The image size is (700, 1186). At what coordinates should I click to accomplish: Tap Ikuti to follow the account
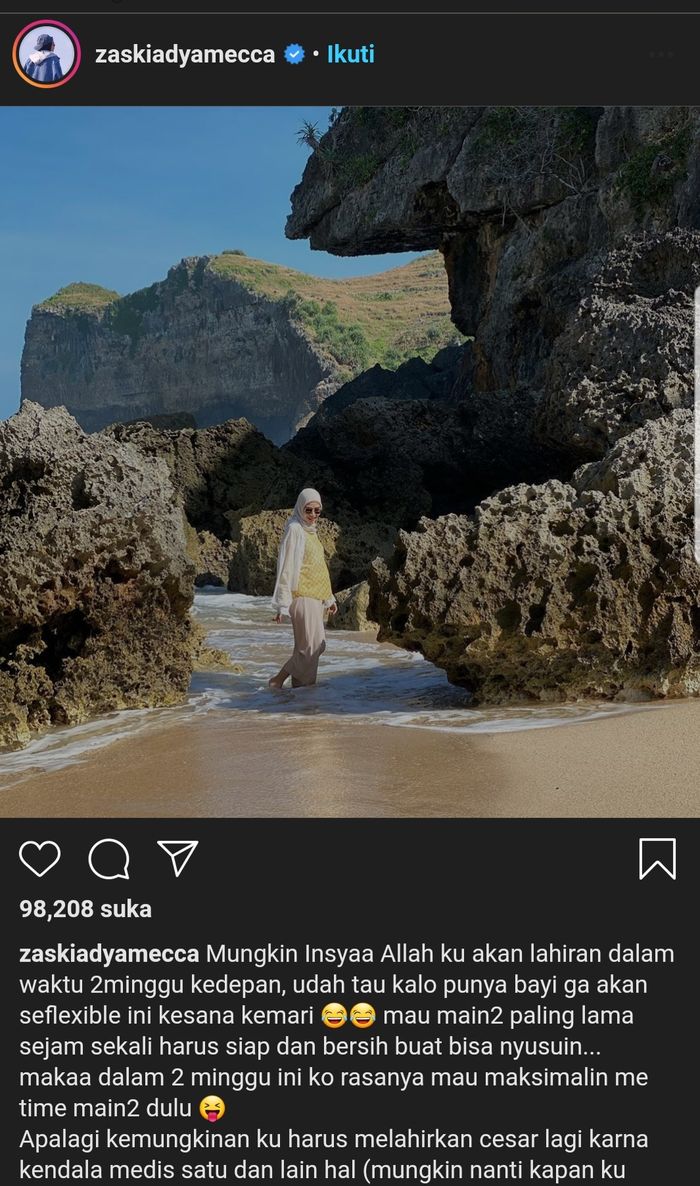(x=350, y=54)
